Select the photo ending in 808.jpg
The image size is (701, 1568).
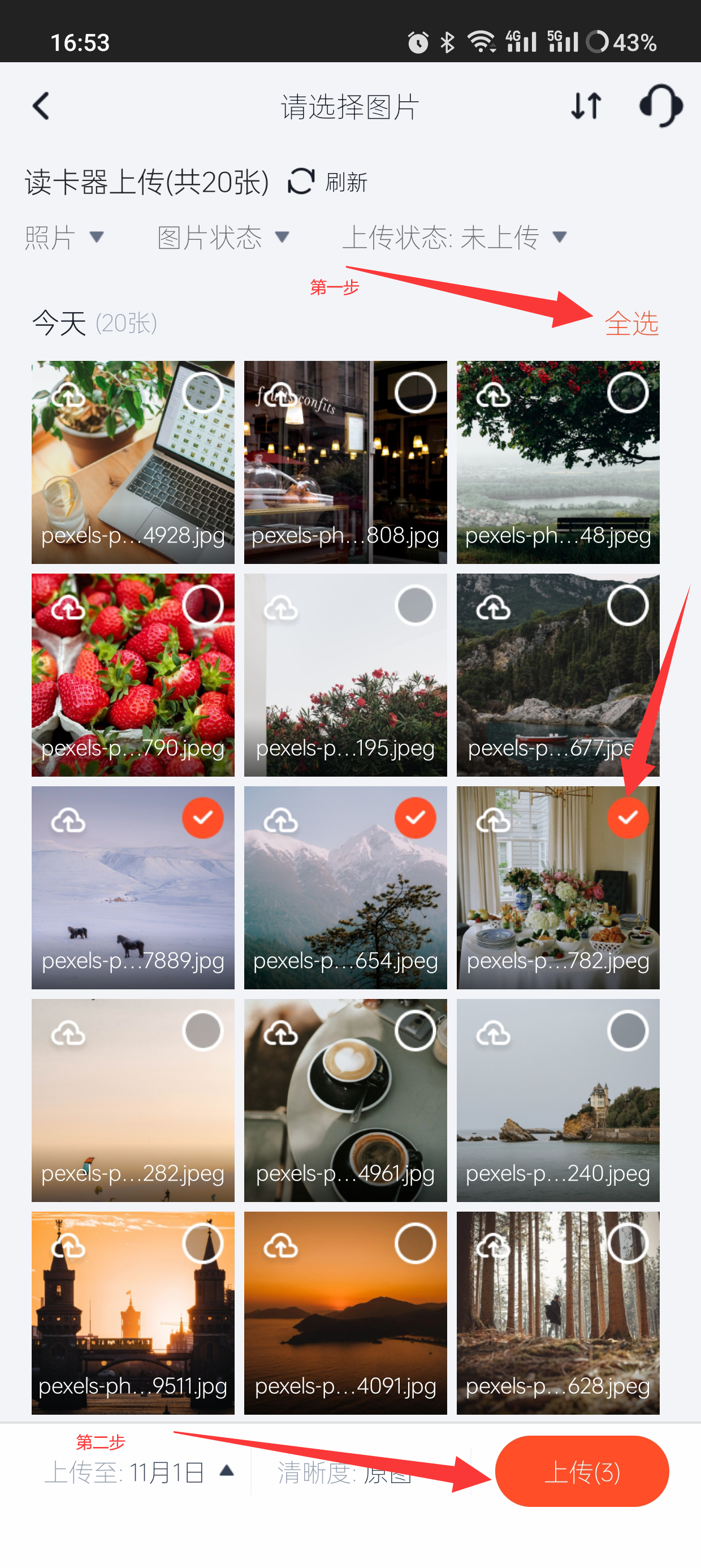point(415,393)
